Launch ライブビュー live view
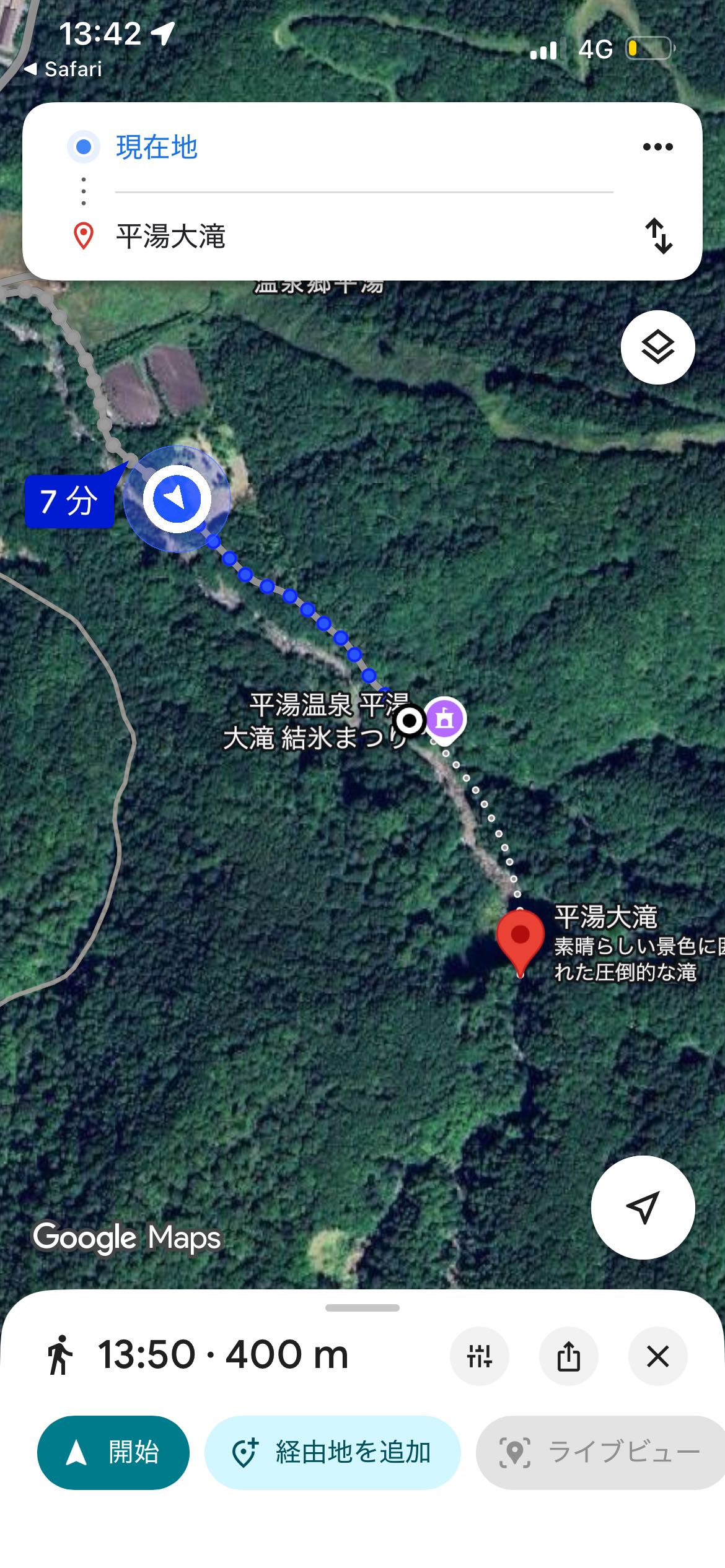 (x=600, y=1452)
